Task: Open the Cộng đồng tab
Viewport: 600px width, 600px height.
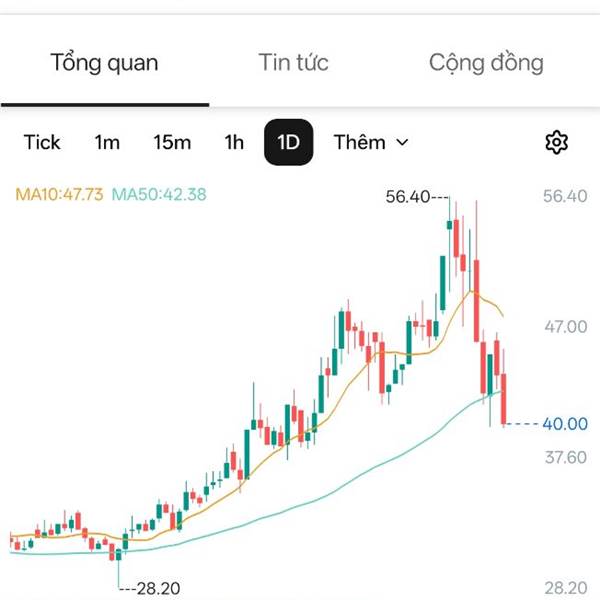Action: [x=486, y=63]
